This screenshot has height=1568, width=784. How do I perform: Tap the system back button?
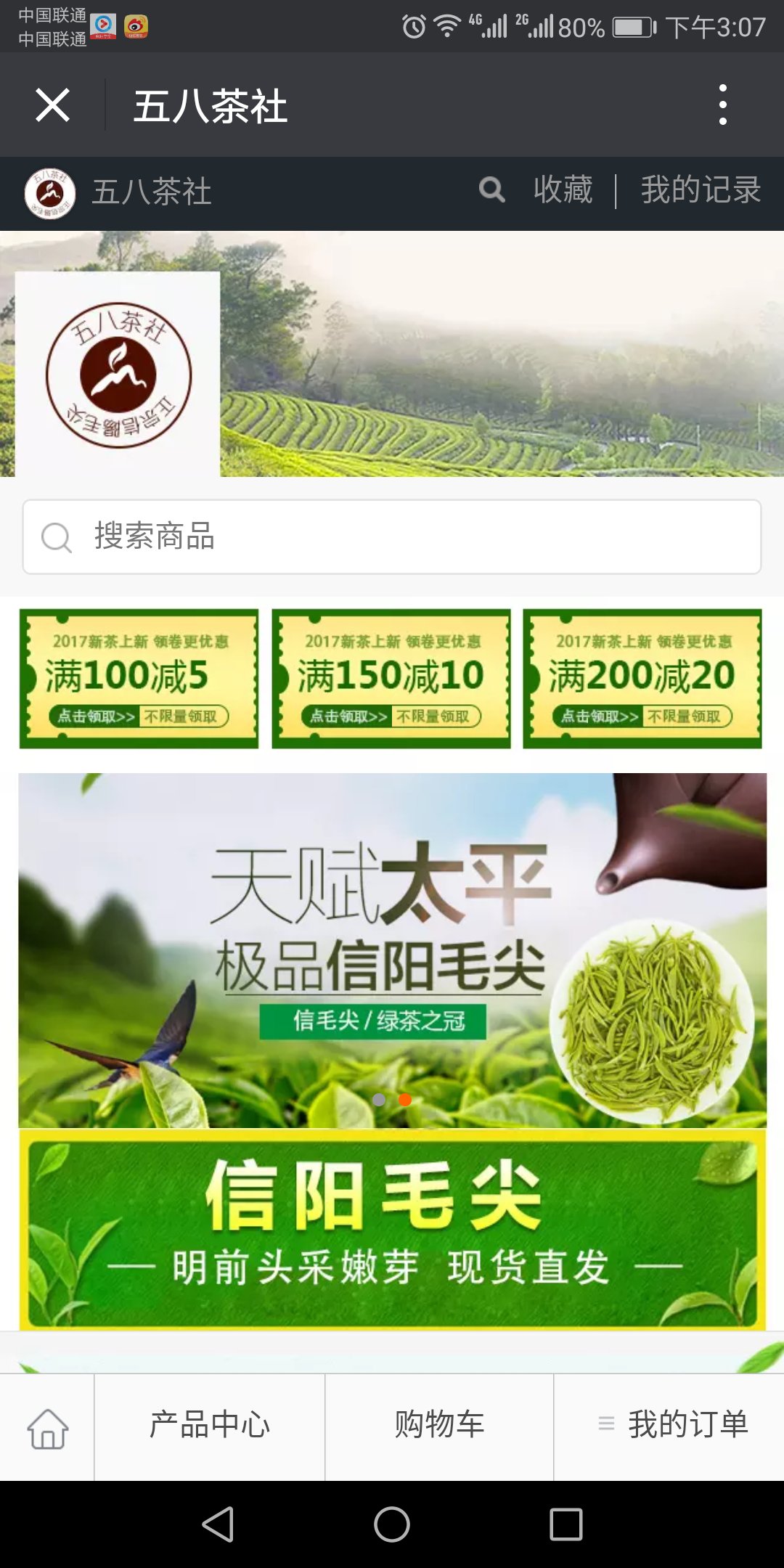(x=218, y=1524)
